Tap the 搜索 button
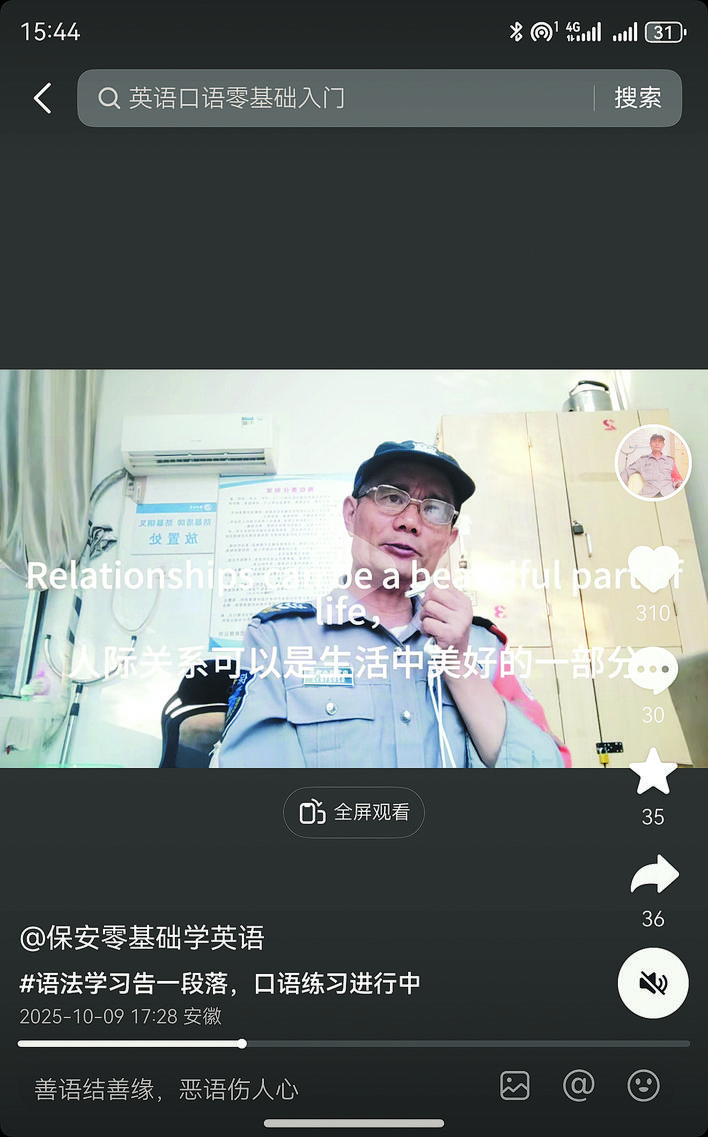 tap(637, 98)
